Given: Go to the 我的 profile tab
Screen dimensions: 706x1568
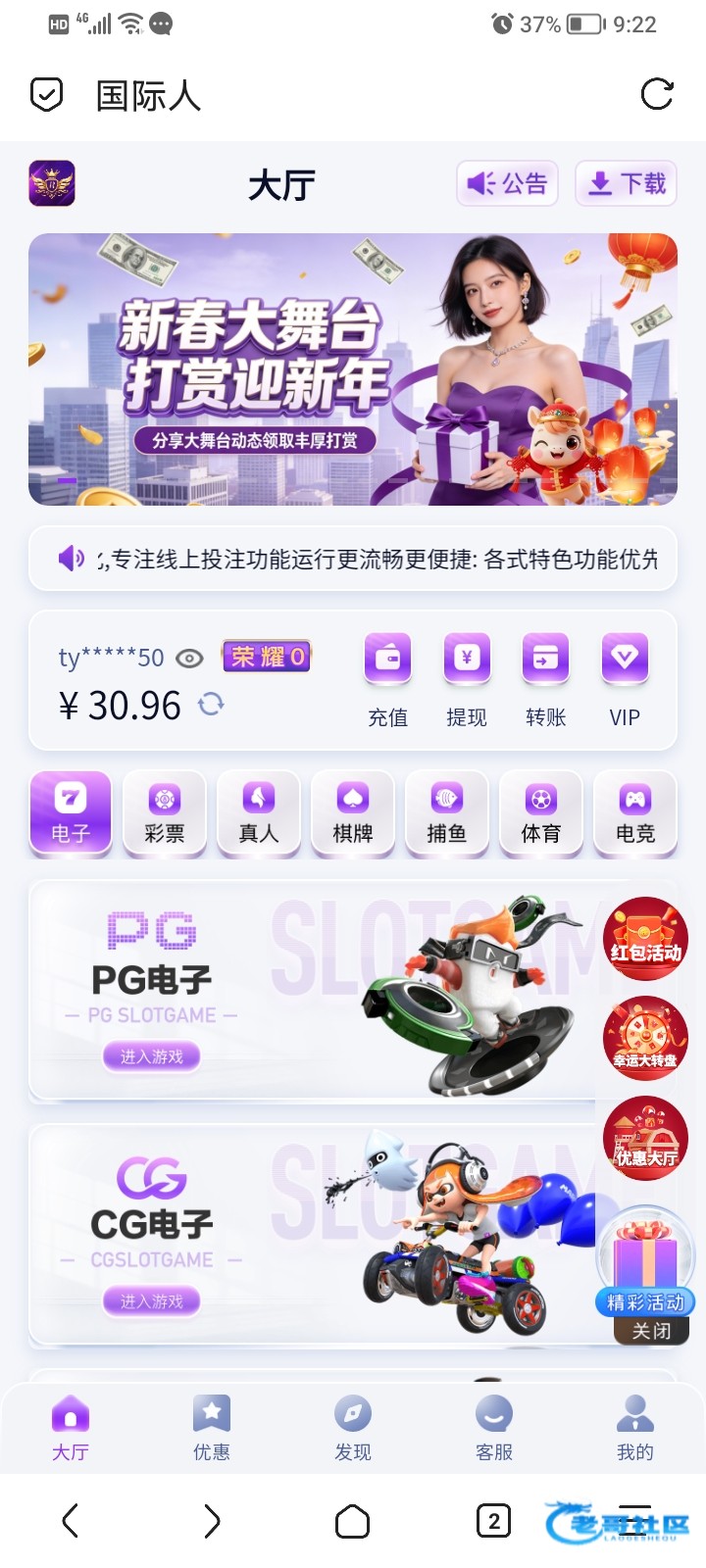Looking at the screenshot, I should point(634,1428).
